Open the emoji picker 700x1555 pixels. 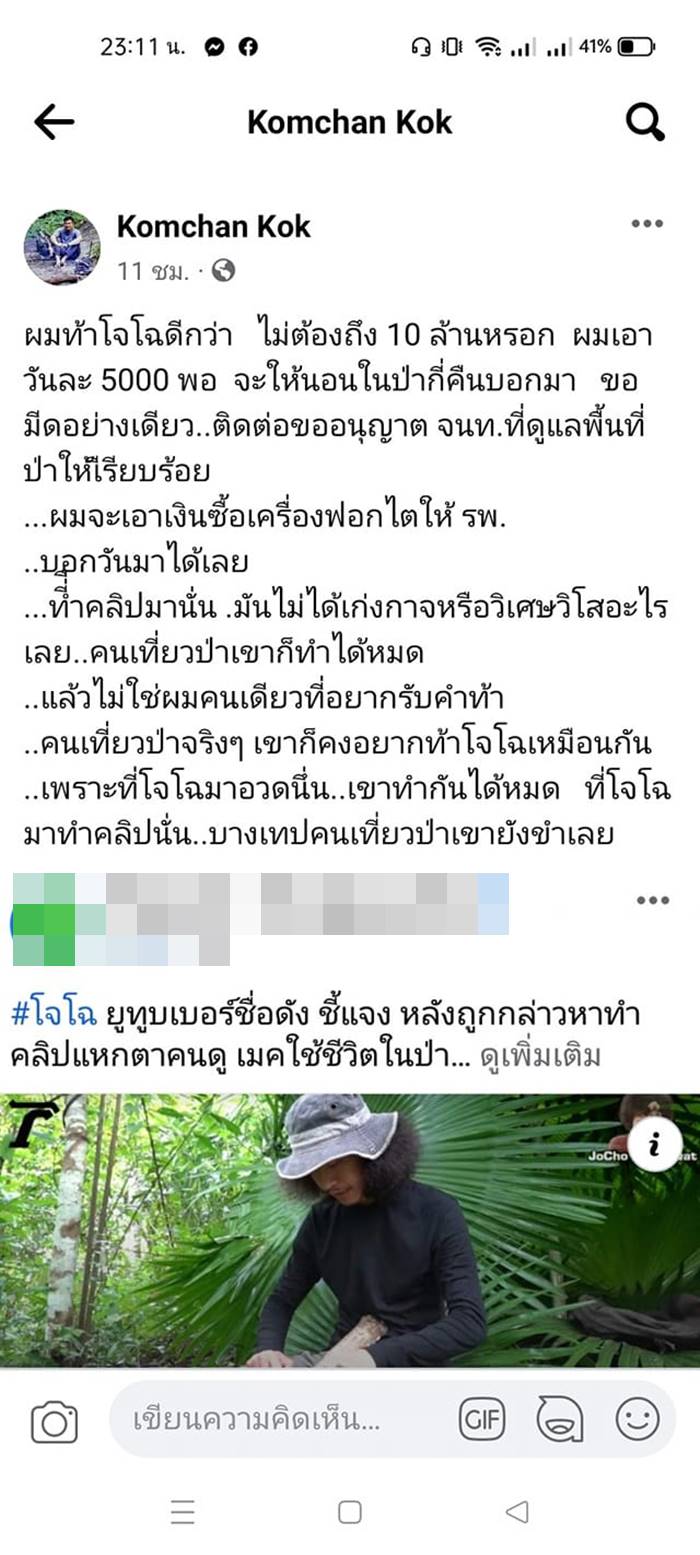(x=637, y=1419)
